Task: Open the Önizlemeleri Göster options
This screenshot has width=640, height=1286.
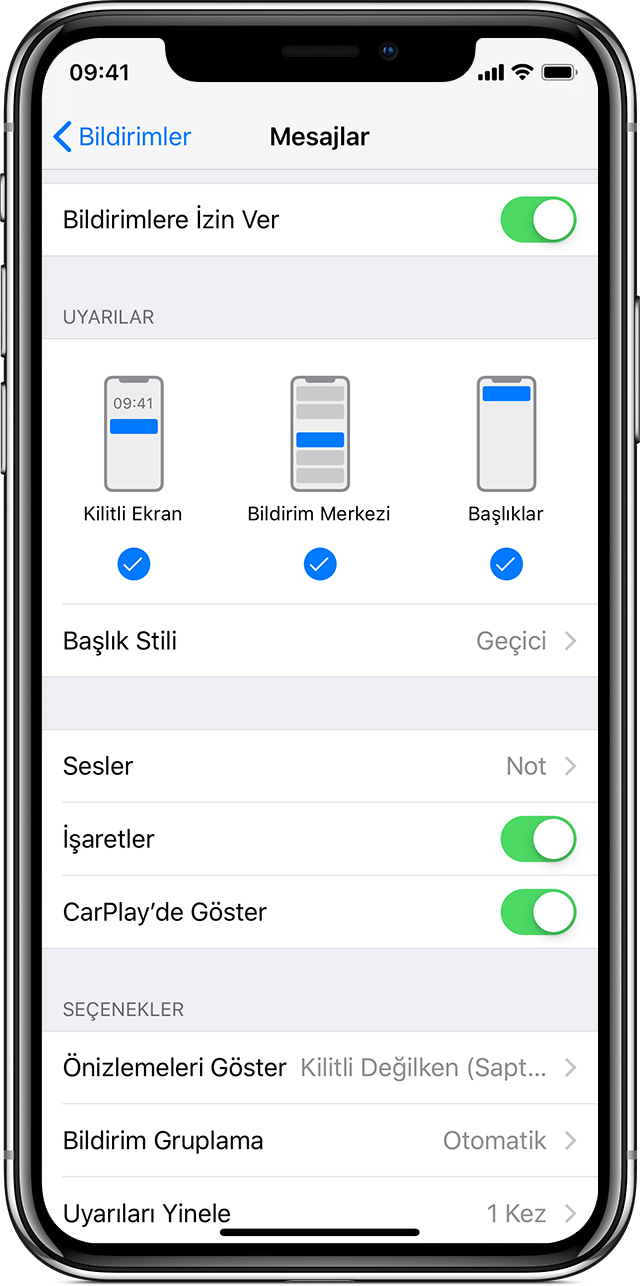Action: coord(320,1068)
